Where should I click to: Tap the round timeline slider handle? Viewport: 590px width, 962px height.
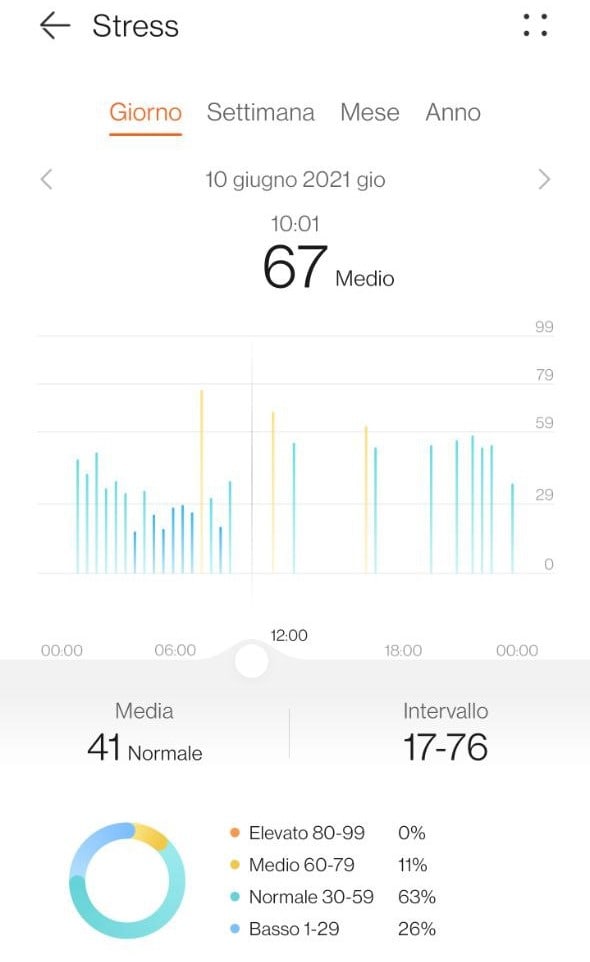click(x=251, y=660)
